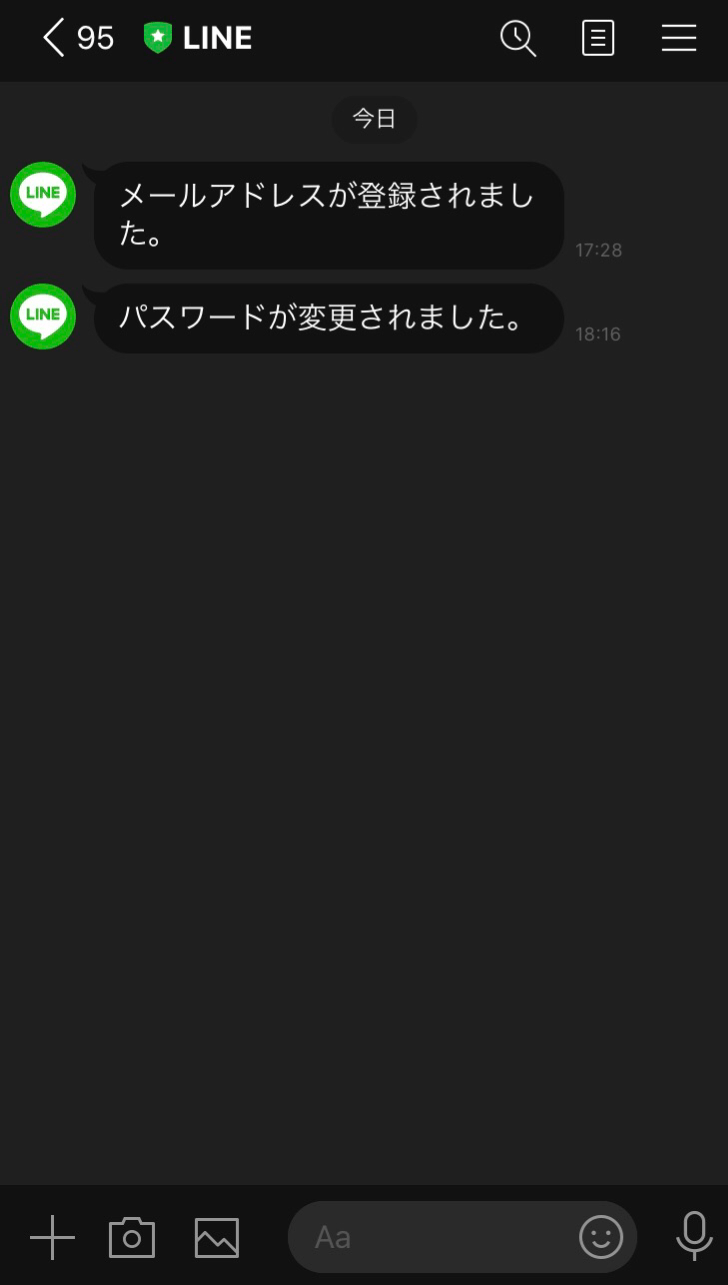Screen dimensions: 728x1285
Task: Tap the LINE official account shield badge
Action: [158, 37]
